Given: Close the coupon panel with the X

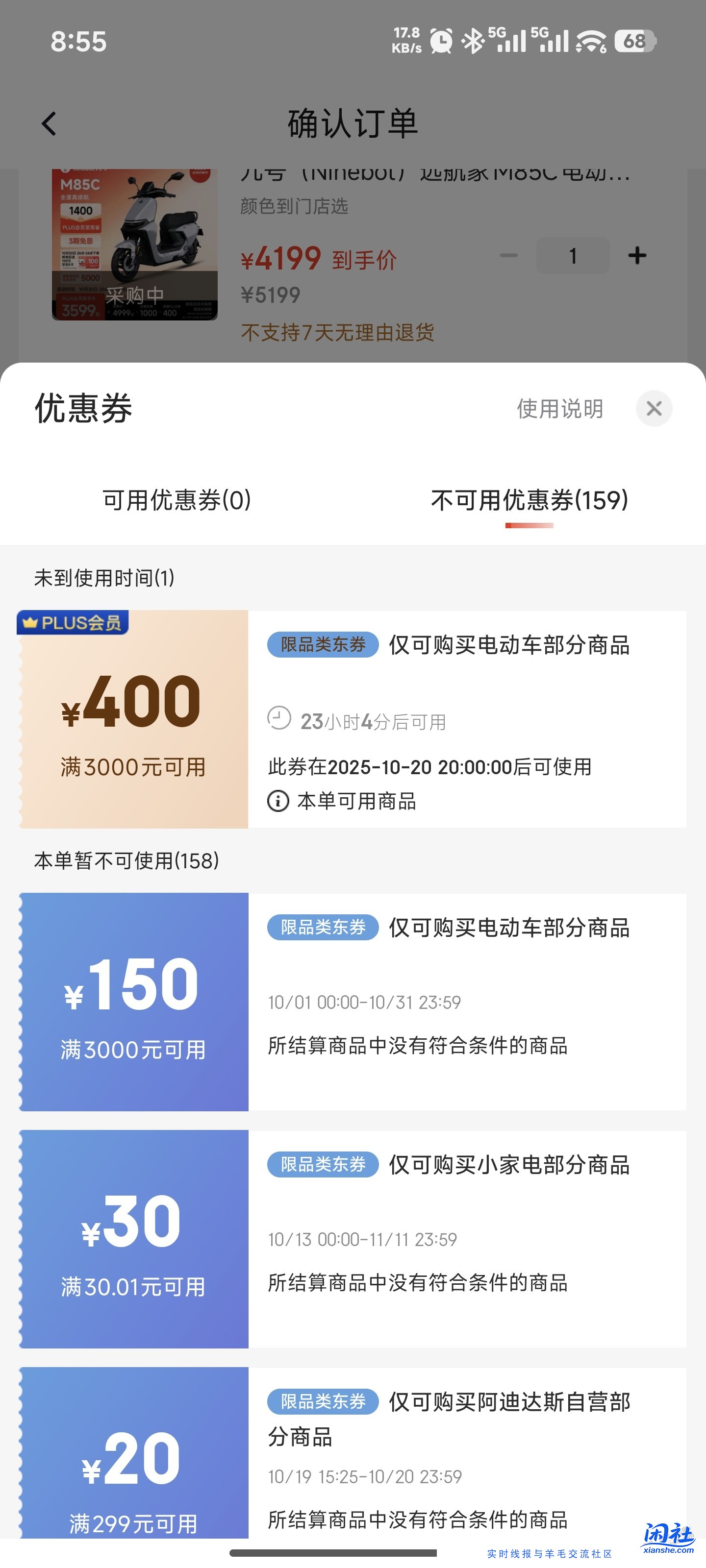Looking at the screenshot, I should click(x=654, y=409).
